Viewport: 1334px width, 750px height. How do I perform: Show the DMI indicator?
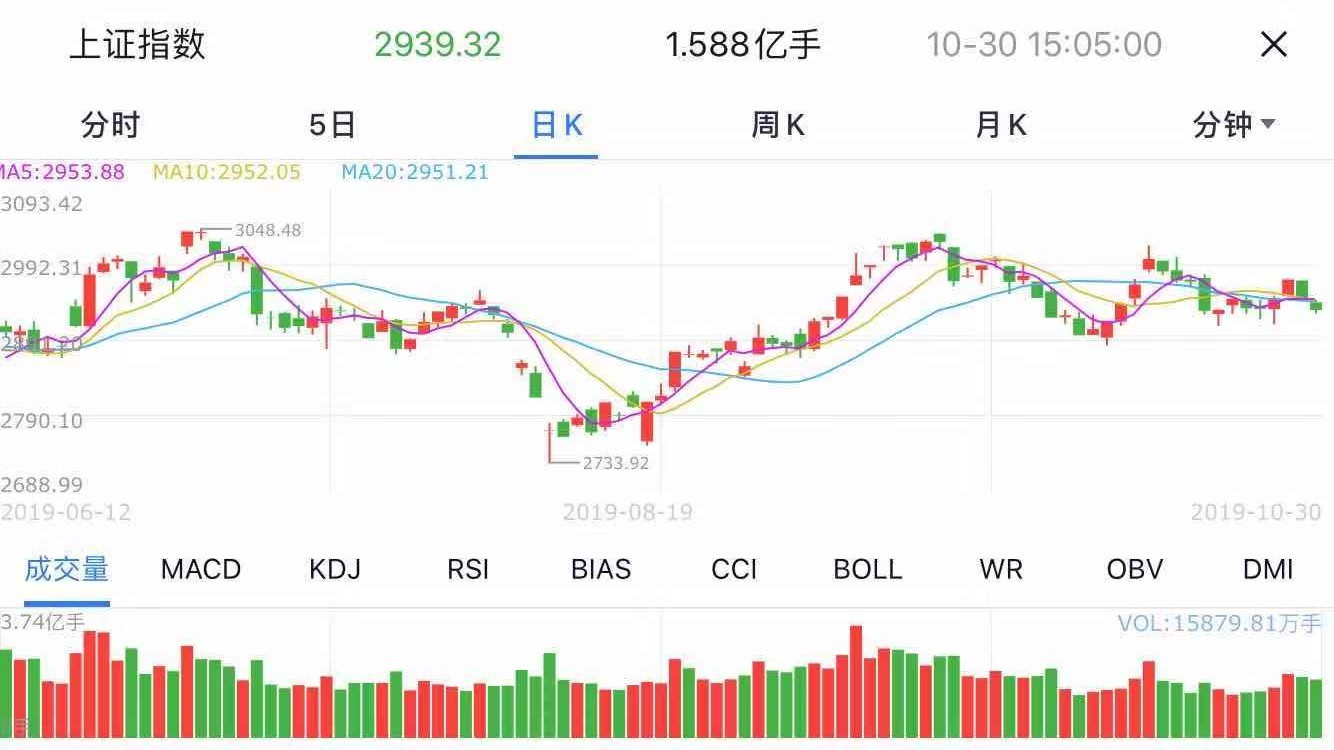point(1268,569)
